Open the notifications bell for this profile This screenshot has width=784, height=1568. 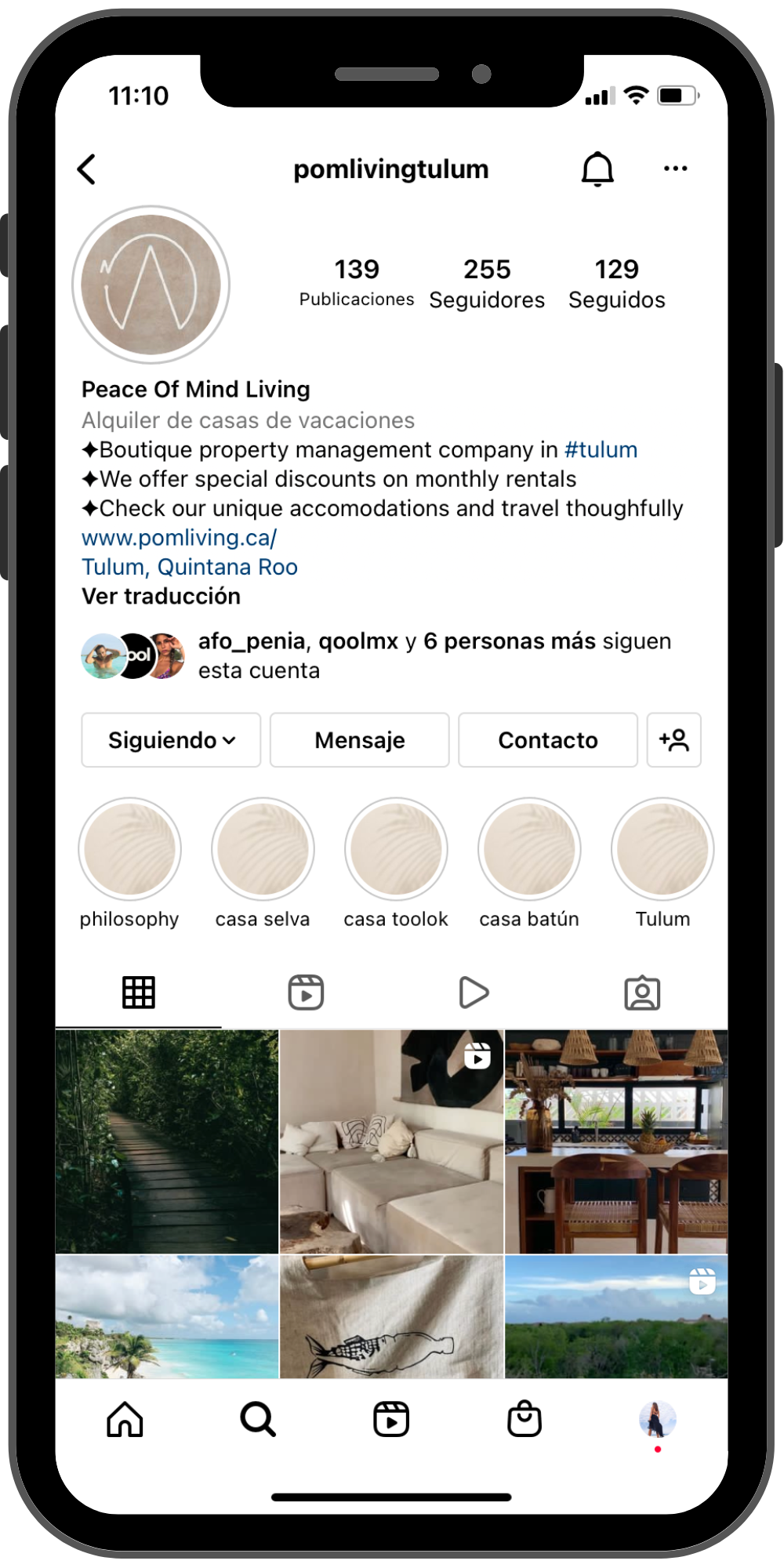(597, 169)
